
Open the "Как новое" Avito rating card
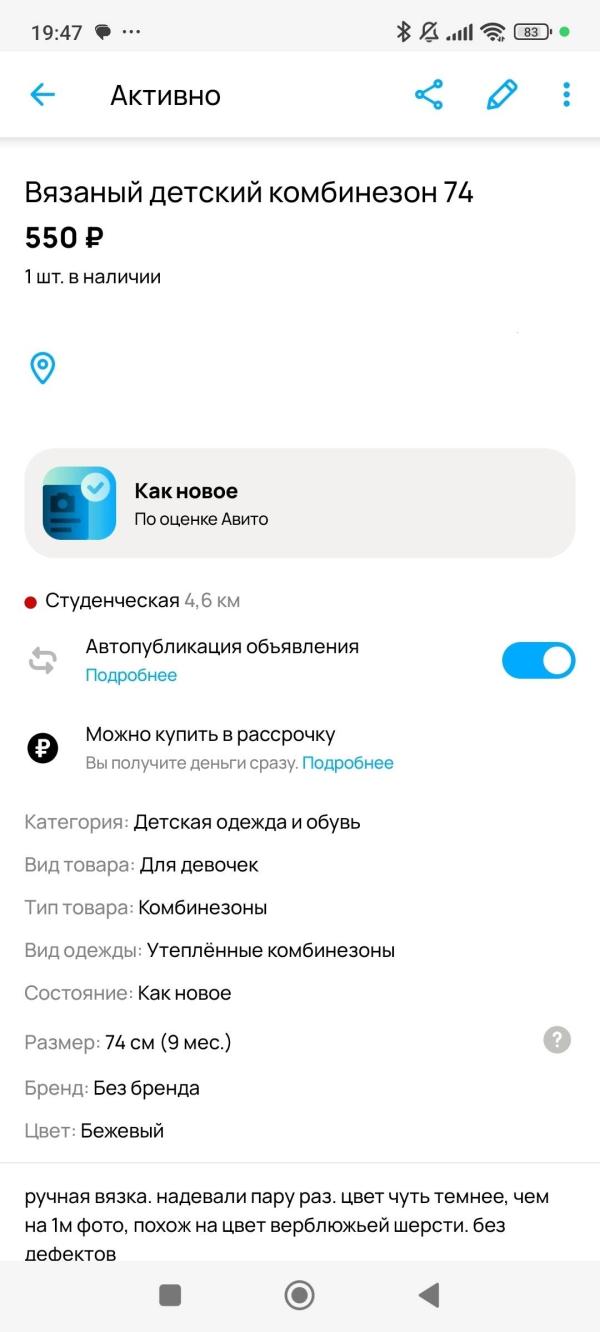coord(300,503)
